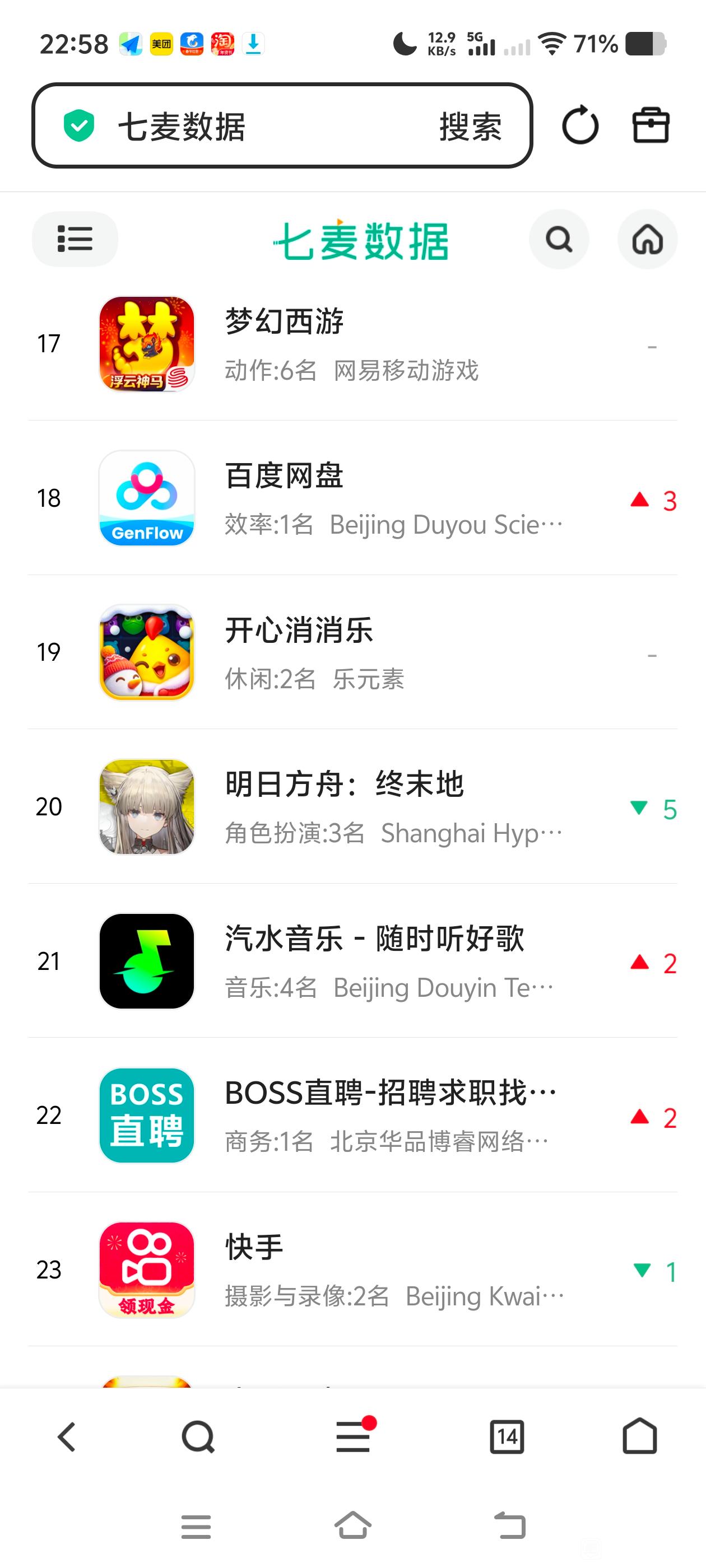706x1568 pixels.
Task: Open the 七麦数据 site search magnifier
Action: [x=559, y=239]
